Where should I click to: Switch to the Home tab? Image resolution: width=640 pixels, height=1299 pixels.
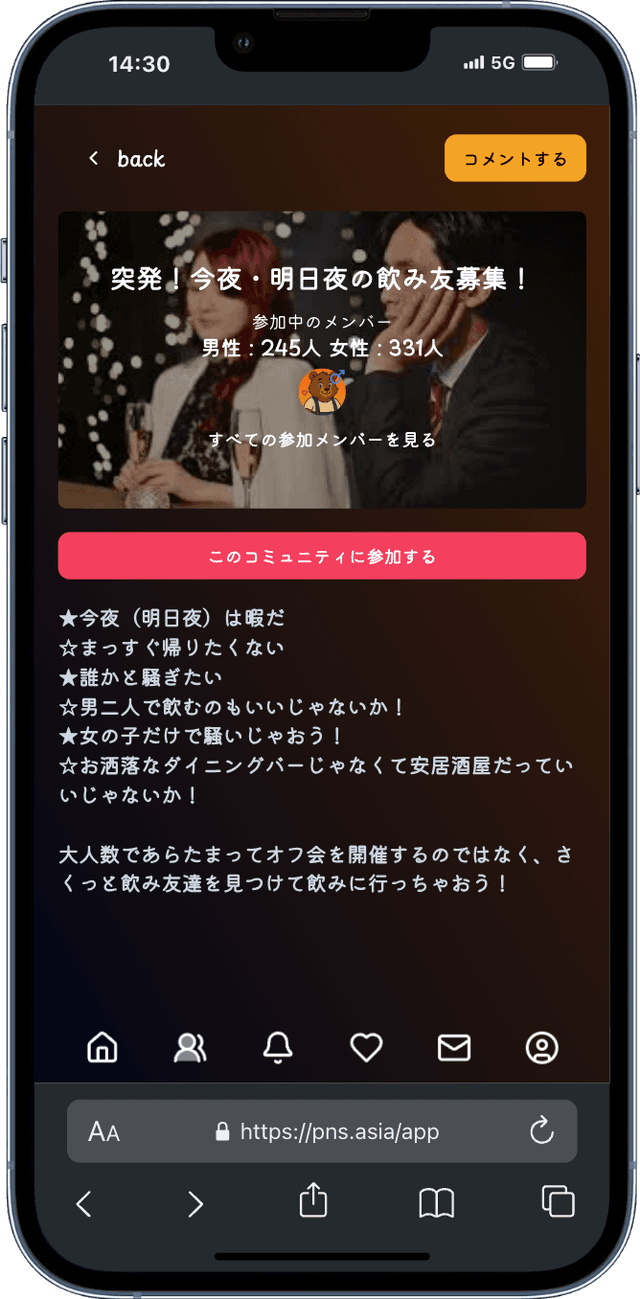[102, 1047]
